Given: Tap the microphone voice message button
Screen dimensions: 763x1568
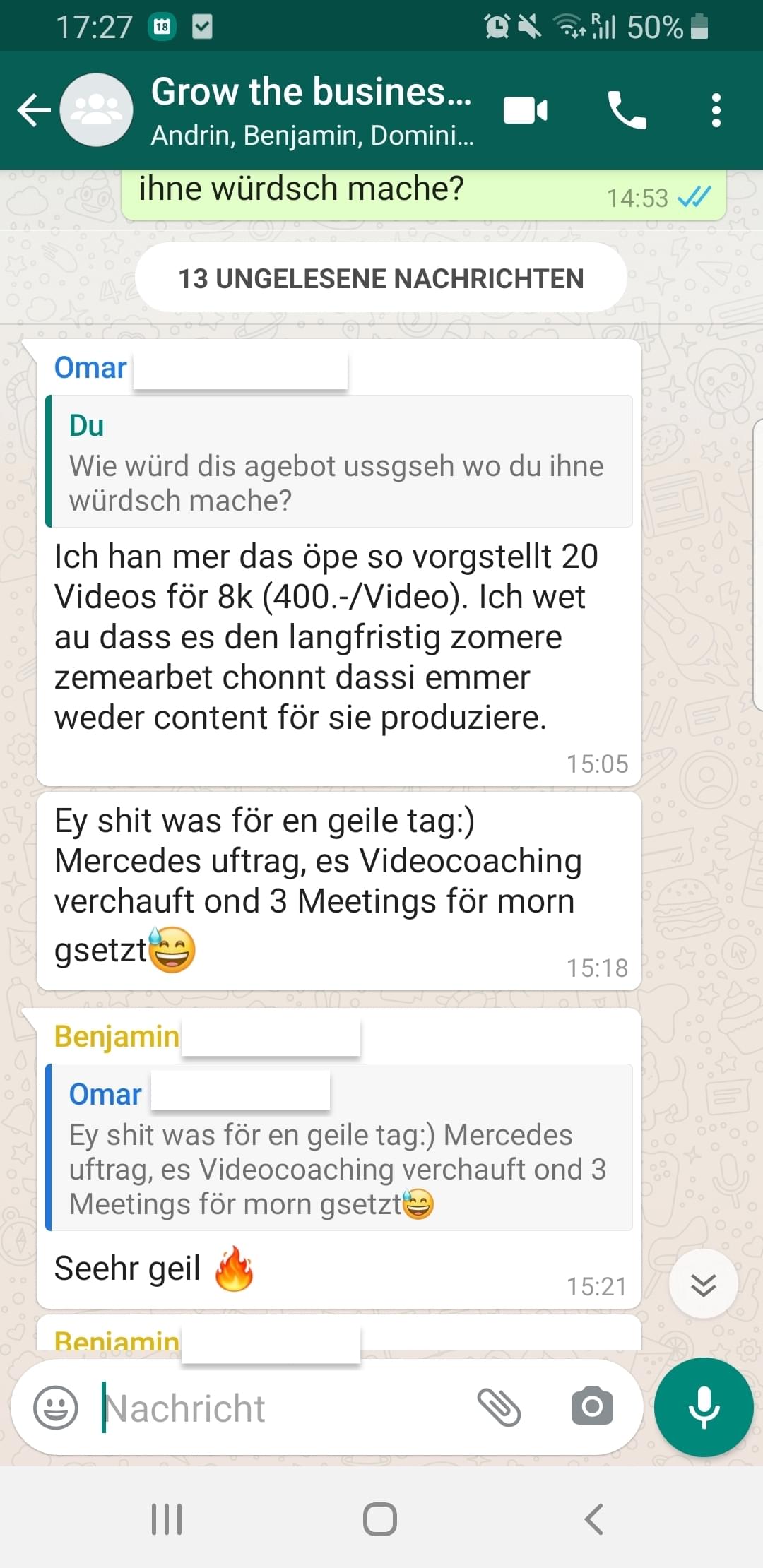Looking at the screenshot, I should [704, 1407].
